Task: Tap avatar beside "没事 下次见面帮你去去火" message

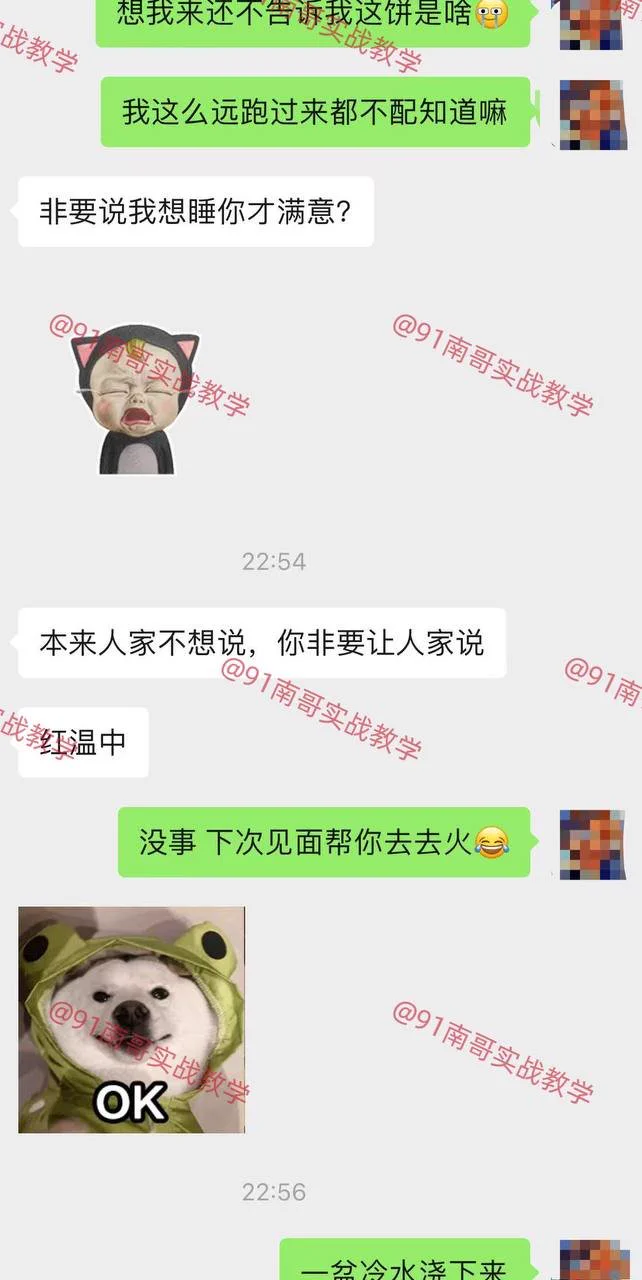Action: pyautogui.click(x=592, y=843)
